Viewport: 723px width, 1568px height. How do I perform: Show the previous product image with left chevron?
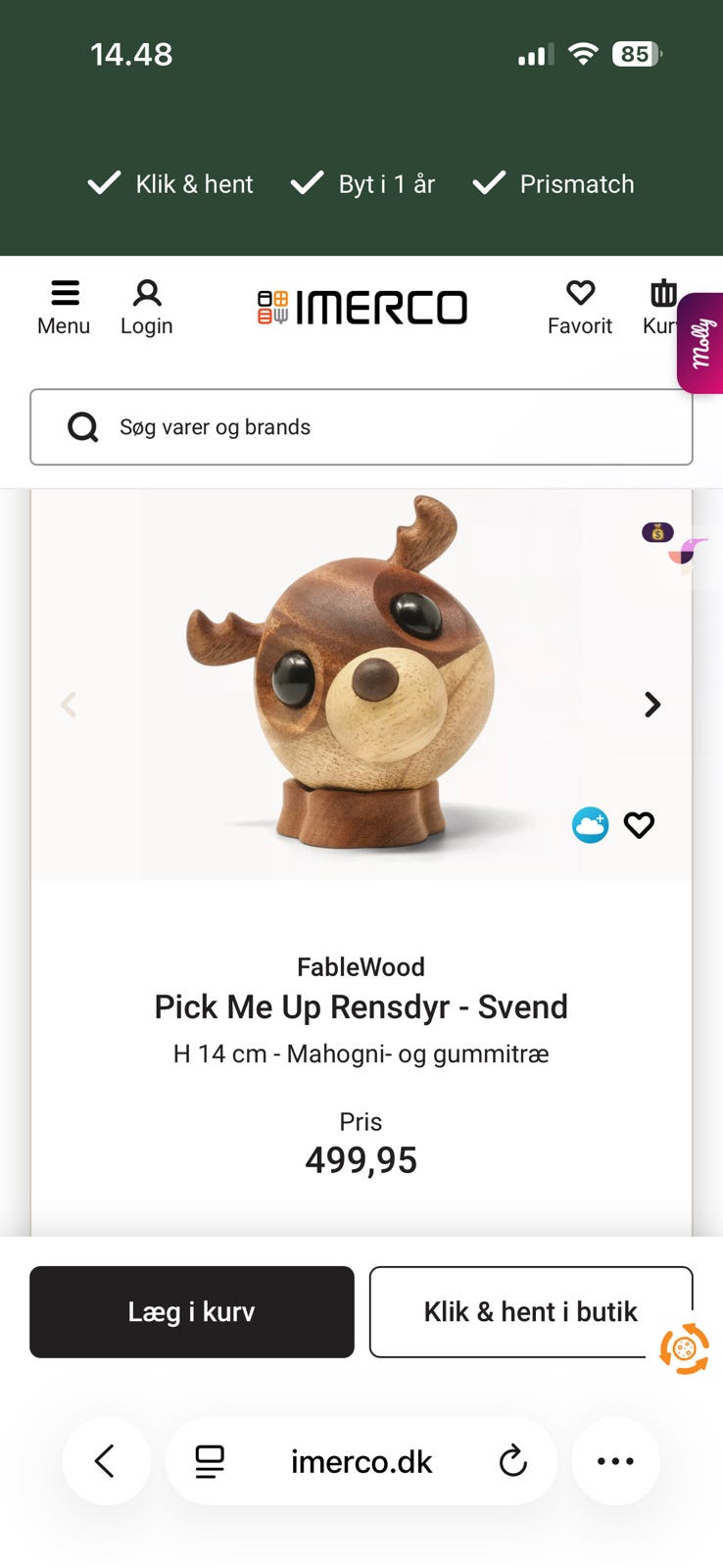point(69,705)
